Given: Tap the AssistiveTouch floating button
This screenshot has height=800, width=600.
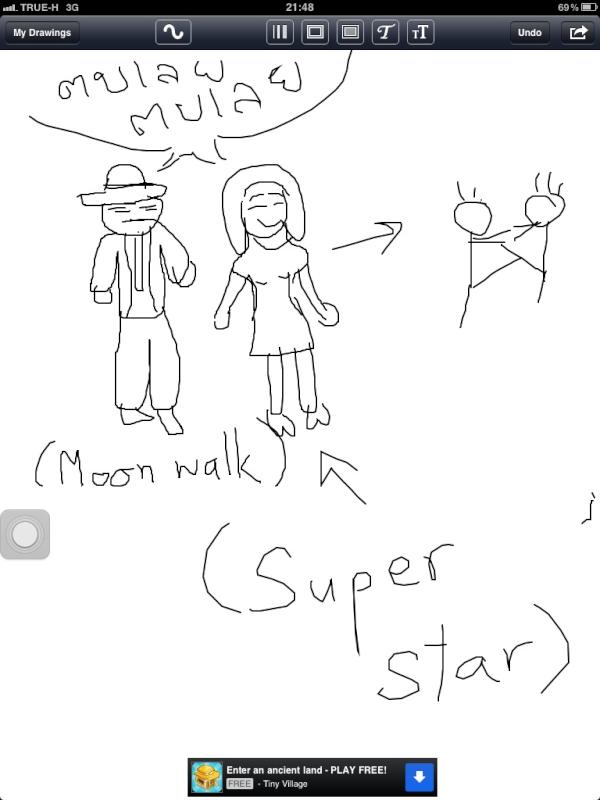Looking at the screenshot, I should 25,534.
